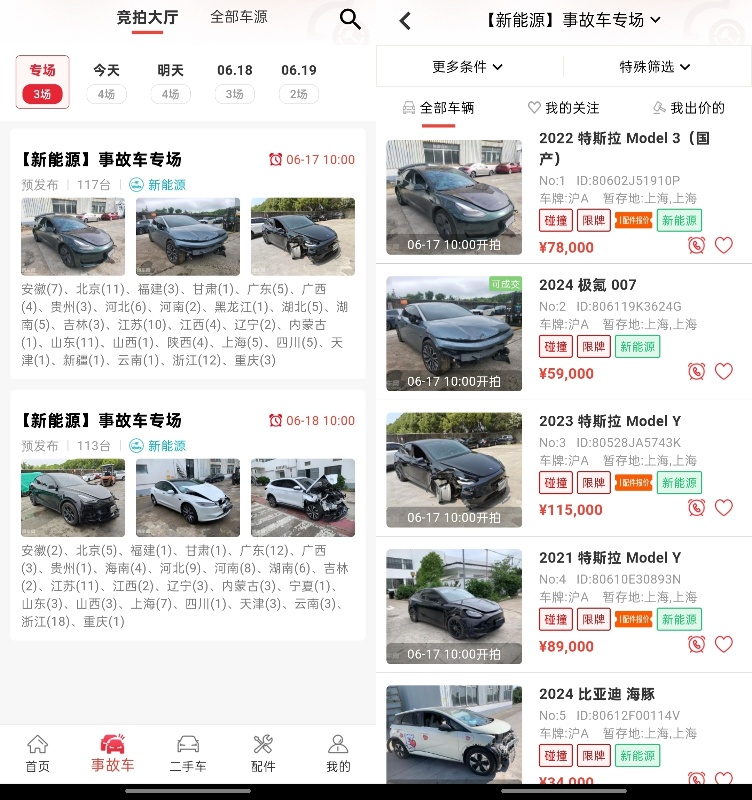Favorite the 2023 特斯拉 Model Y with the heart icon
This screenshot has width=752, height=800.
pyautogui.click(x=724, y=508)
